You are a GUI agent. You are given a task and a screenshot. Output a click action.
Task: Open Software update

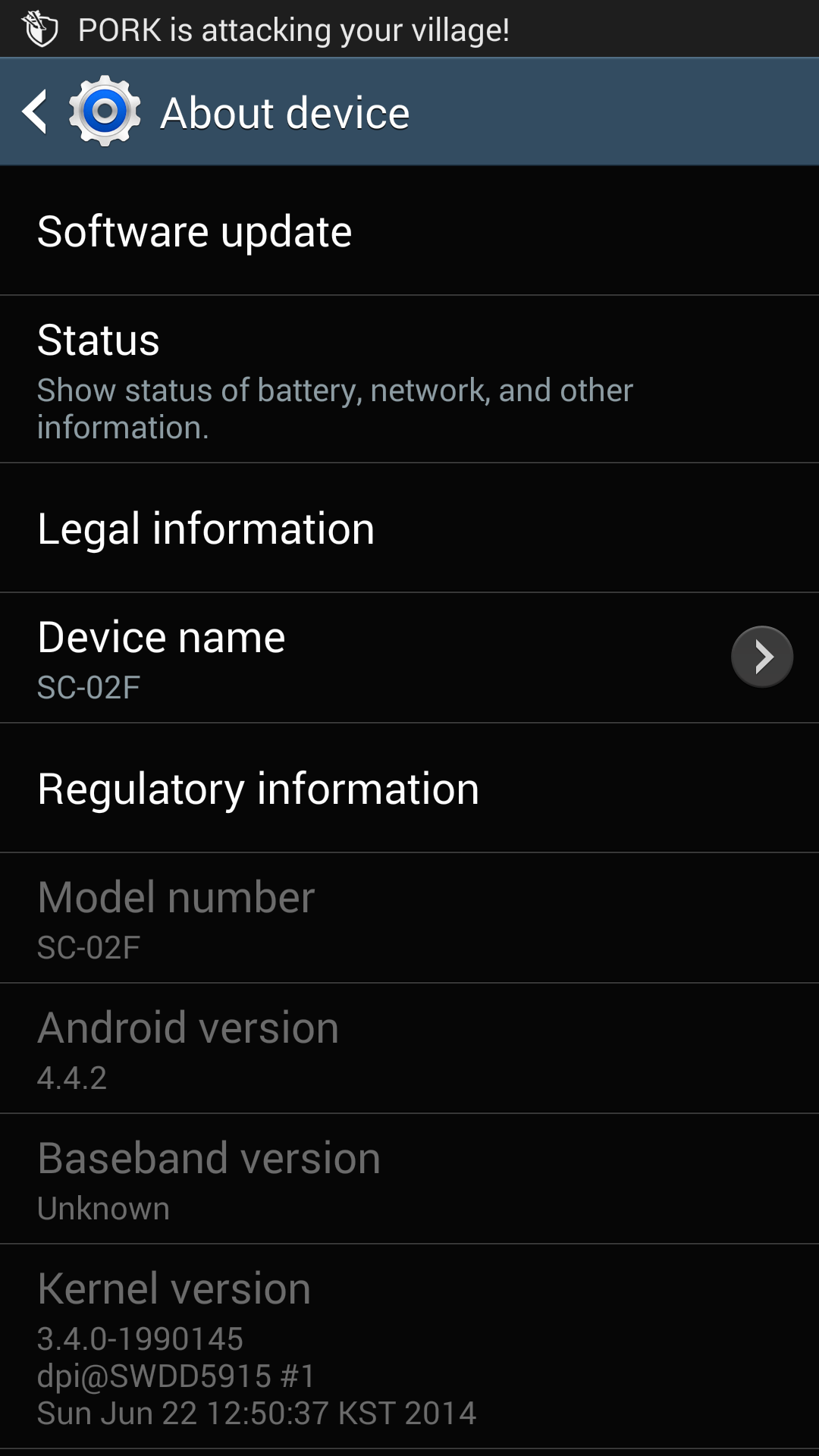tap(409, 231)
